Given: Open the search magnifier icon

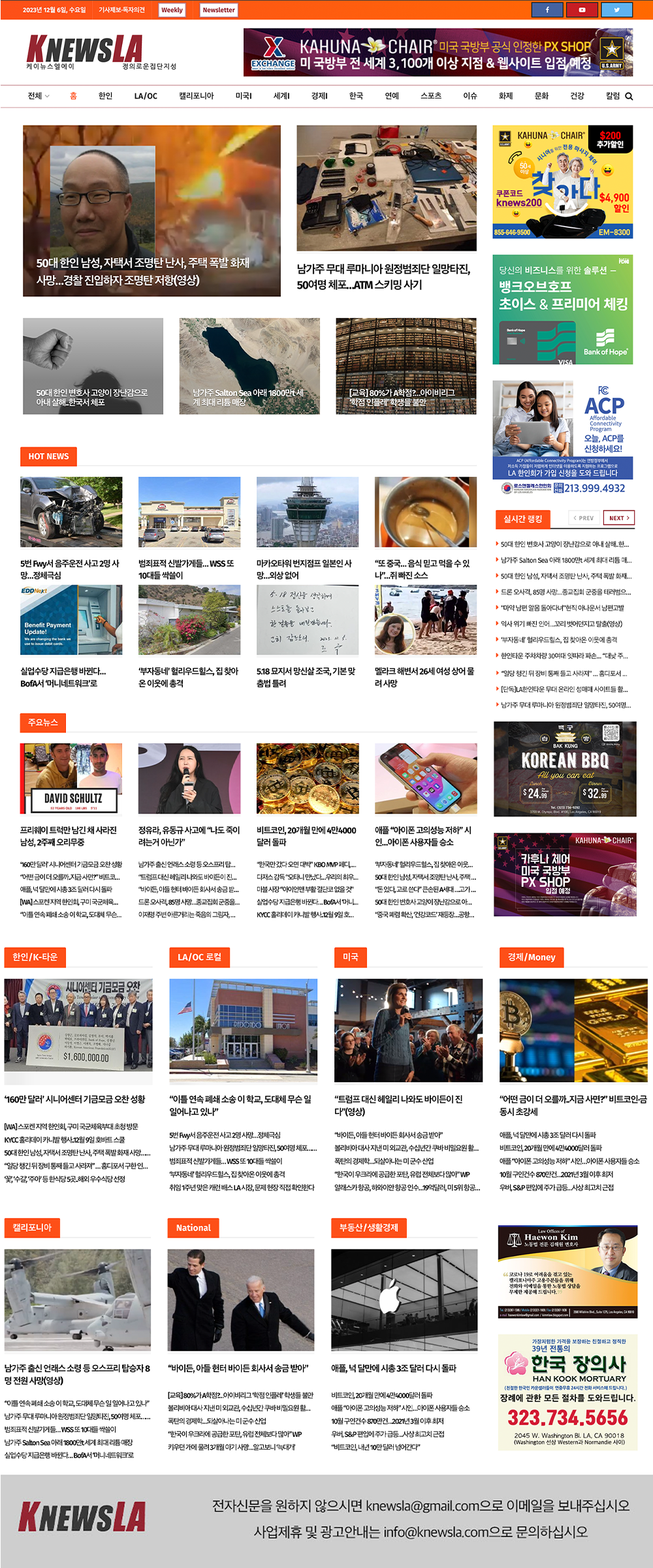Looking at the screenshot, I should (x=629, y=96).
